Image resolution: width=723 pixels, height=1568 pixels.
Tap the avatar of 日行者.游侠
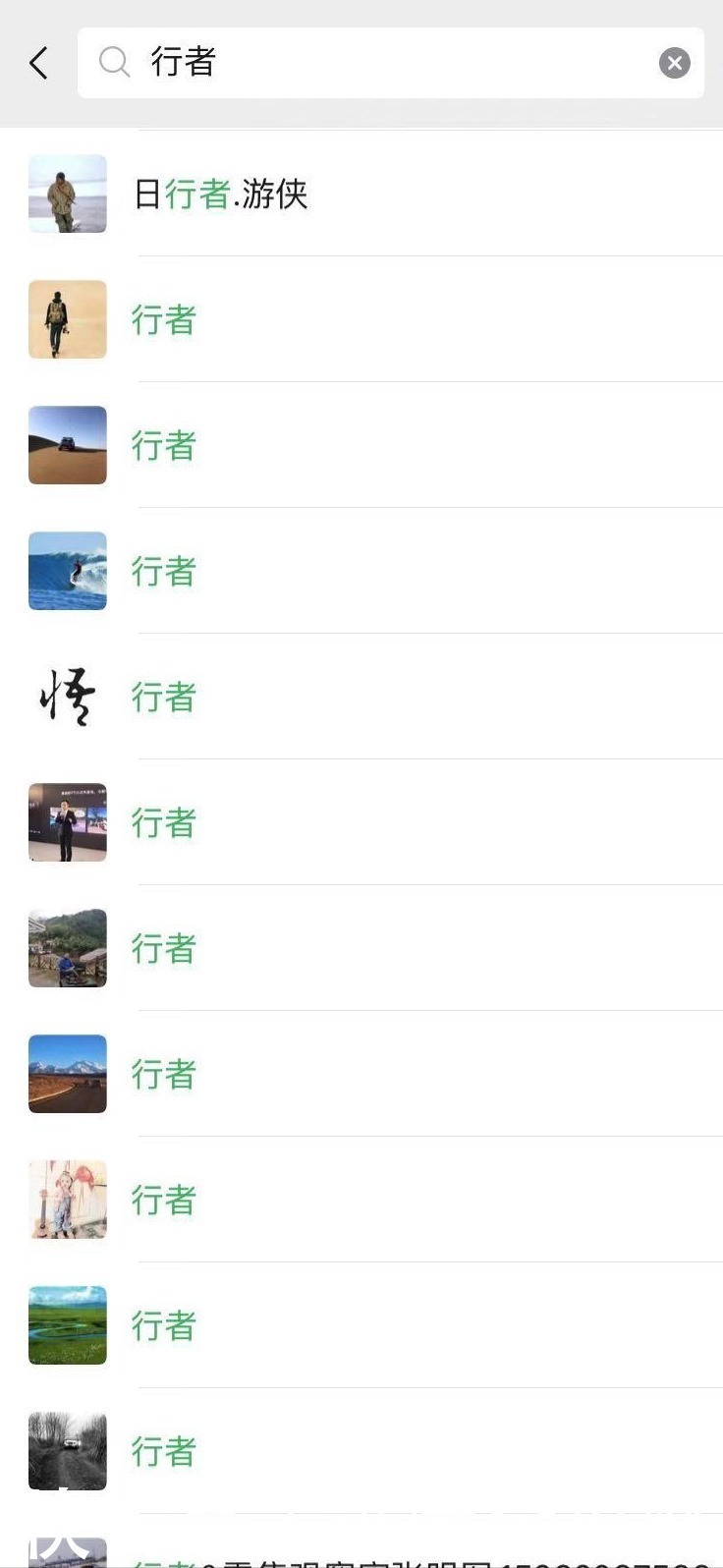[67, 194]
